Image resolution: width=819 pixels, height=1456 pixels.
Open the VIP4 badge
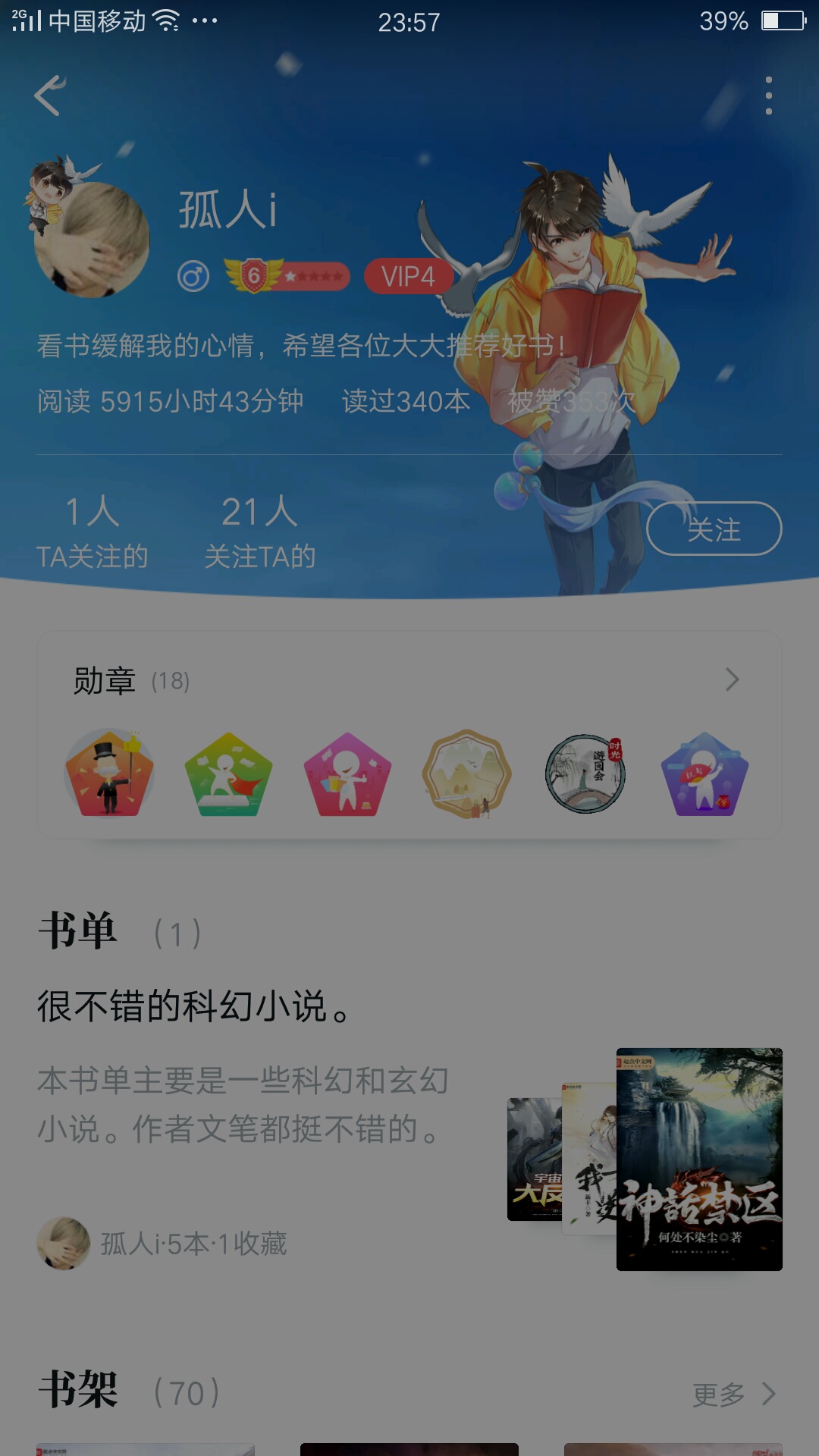coord(408,276)
